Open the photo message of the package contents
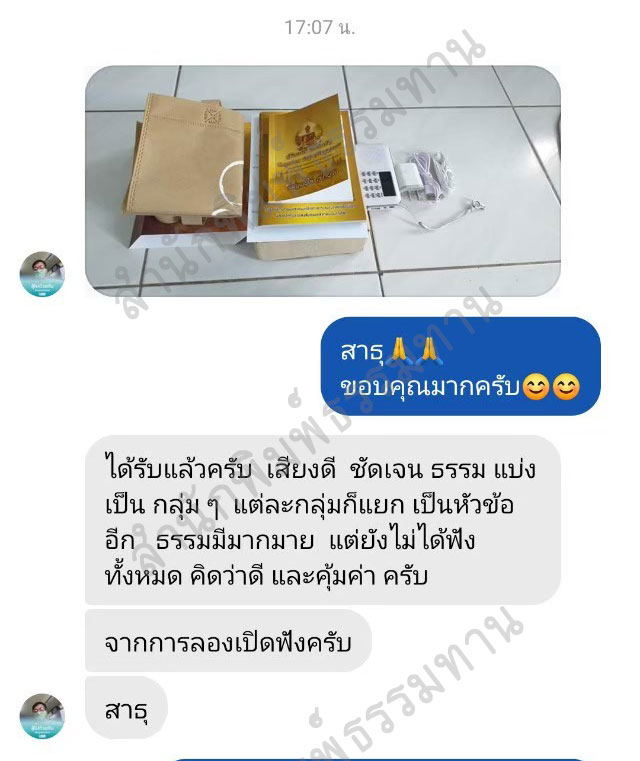 pos(322,181)
